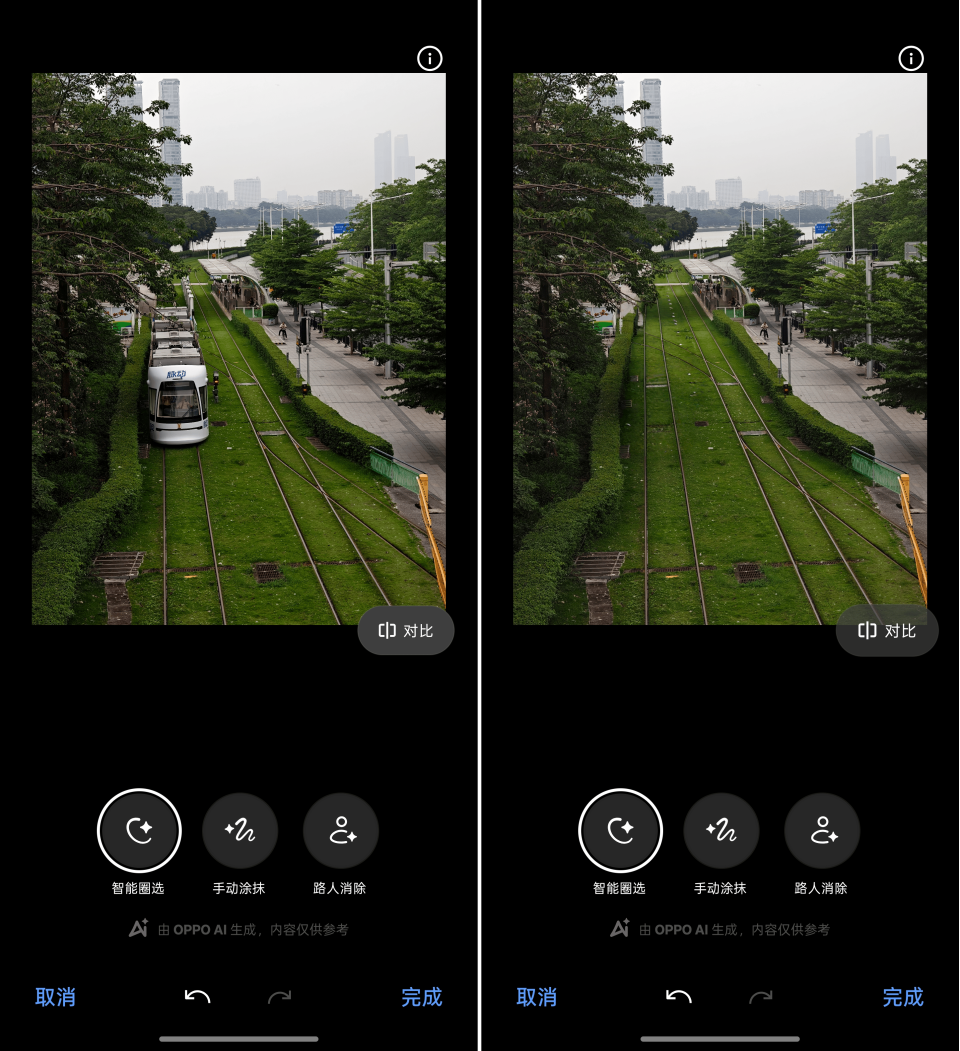
Task: Undo the edit on the screen with the tram
Action: [197, 997]
